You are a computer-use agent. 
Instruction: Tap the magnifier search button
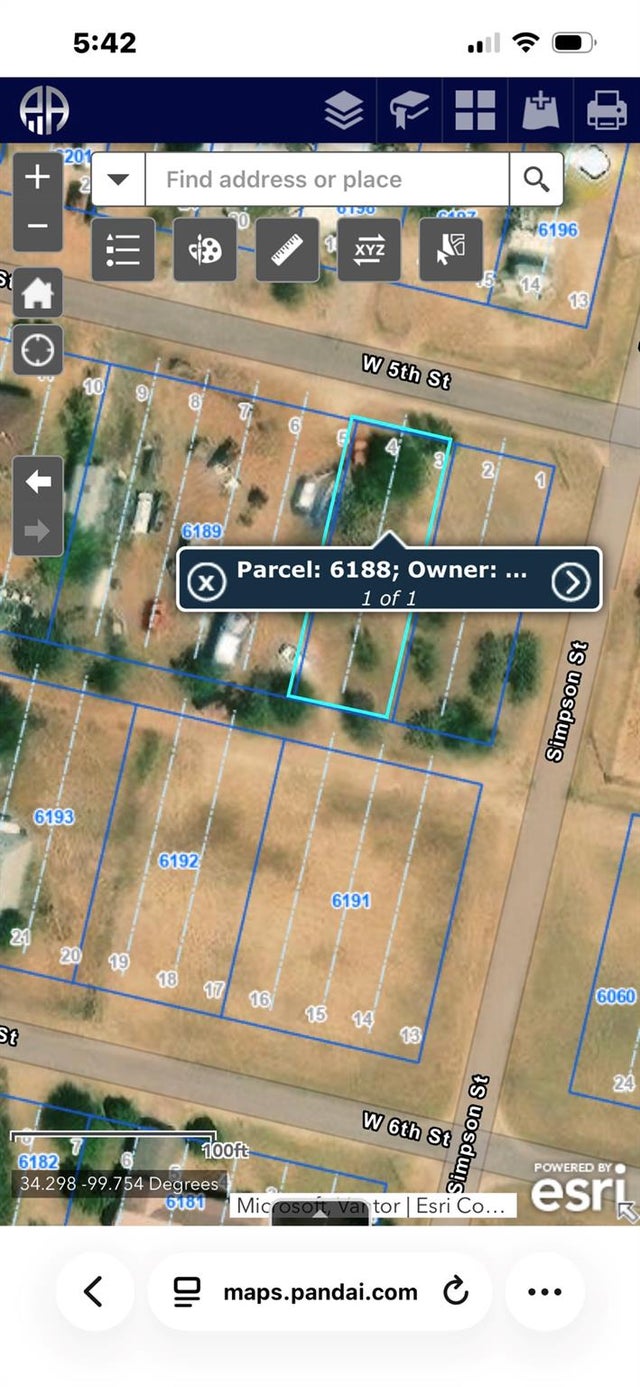point(536,180)
